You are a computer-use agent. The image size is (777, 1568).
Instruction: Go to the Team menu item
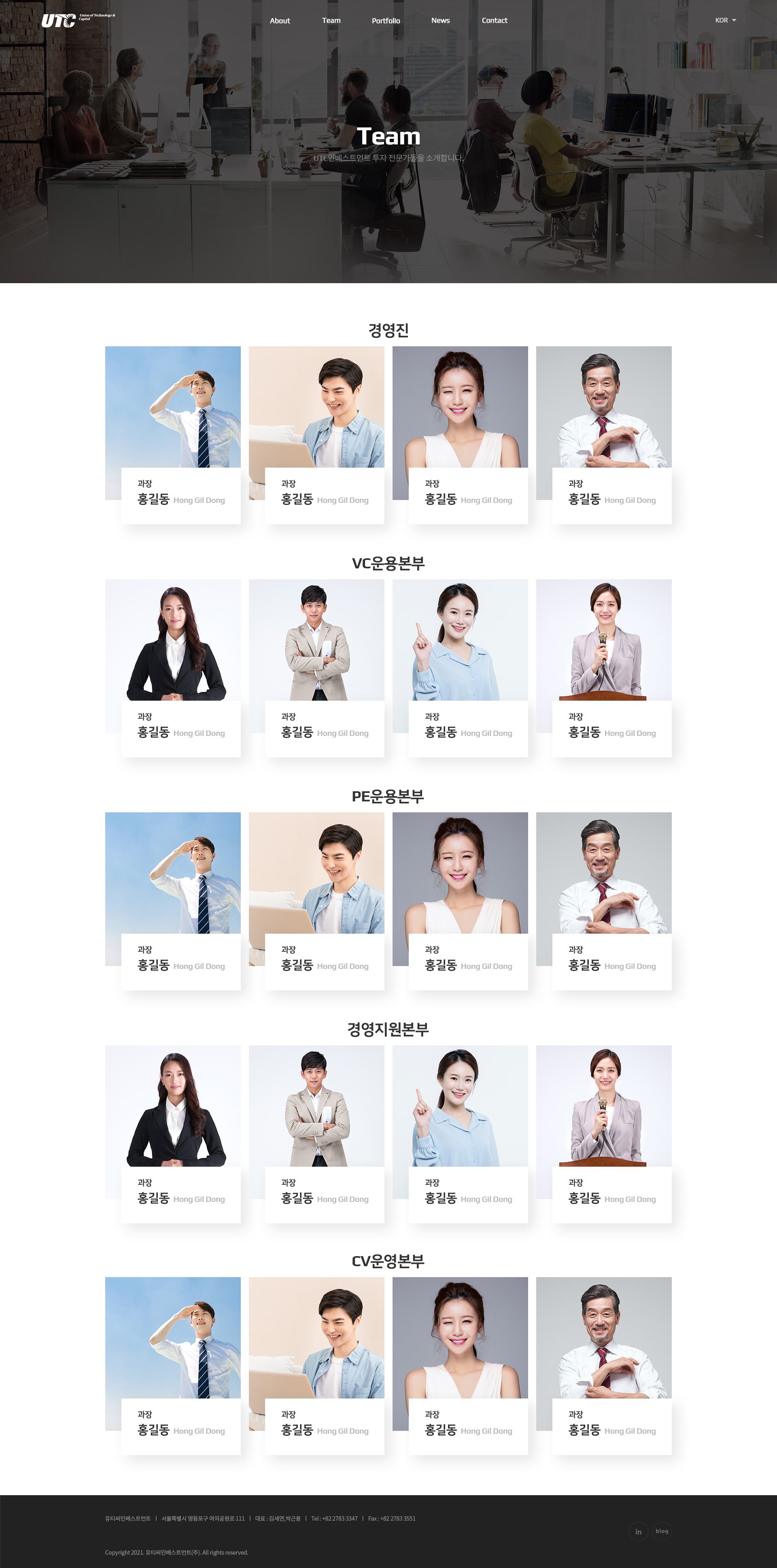331,21
